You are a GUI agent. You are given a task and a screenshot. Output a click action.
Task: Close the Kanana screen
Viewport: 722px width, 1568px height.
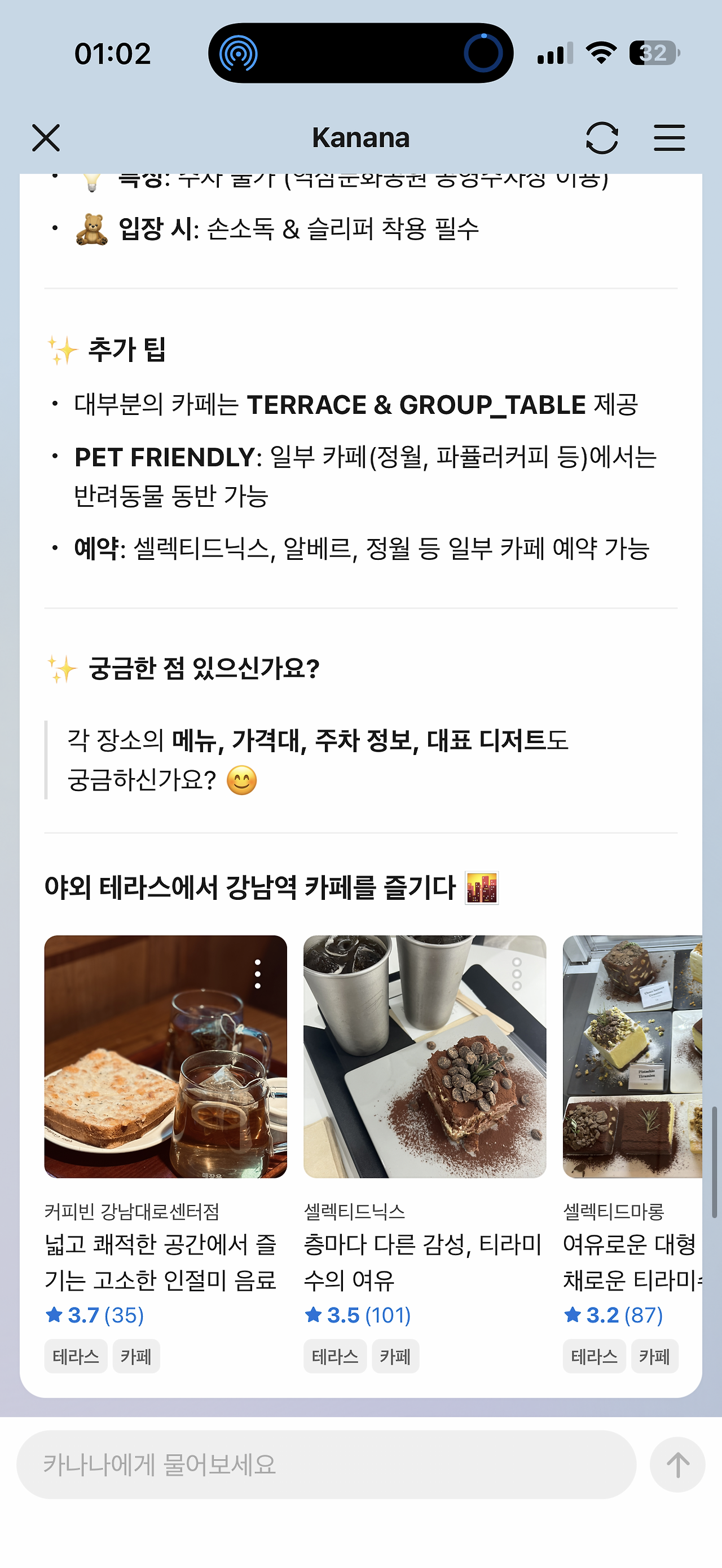click(46, 138)
